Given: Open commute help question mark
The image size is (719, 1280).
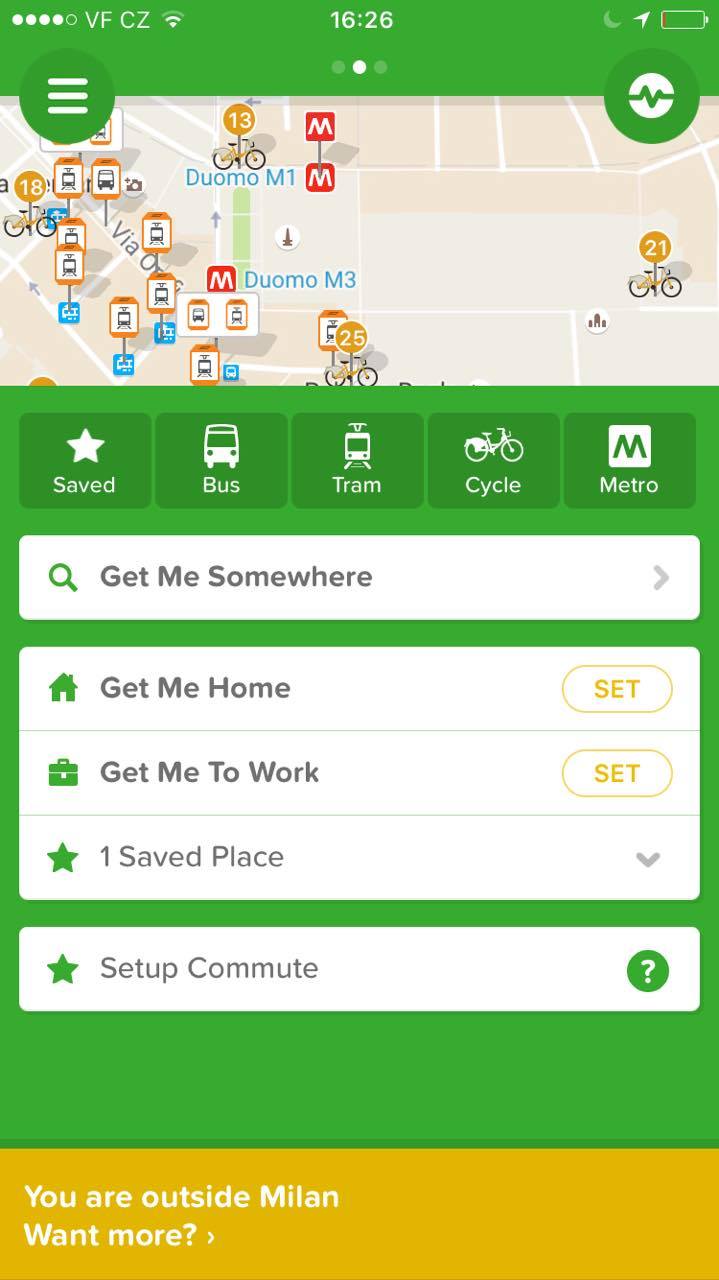Looking at the screenshot, I should (647, 970).
